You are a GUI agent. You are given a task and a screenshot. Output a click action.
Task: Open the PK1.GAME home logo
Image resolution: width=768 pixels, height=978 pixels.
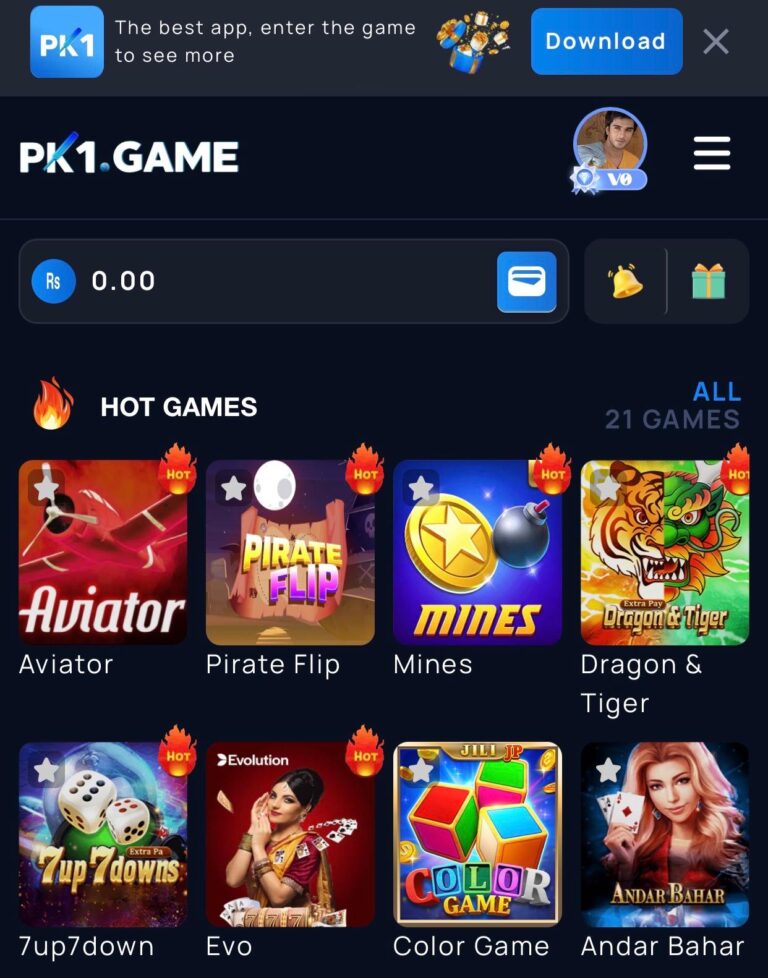click(x=130, y=154)
